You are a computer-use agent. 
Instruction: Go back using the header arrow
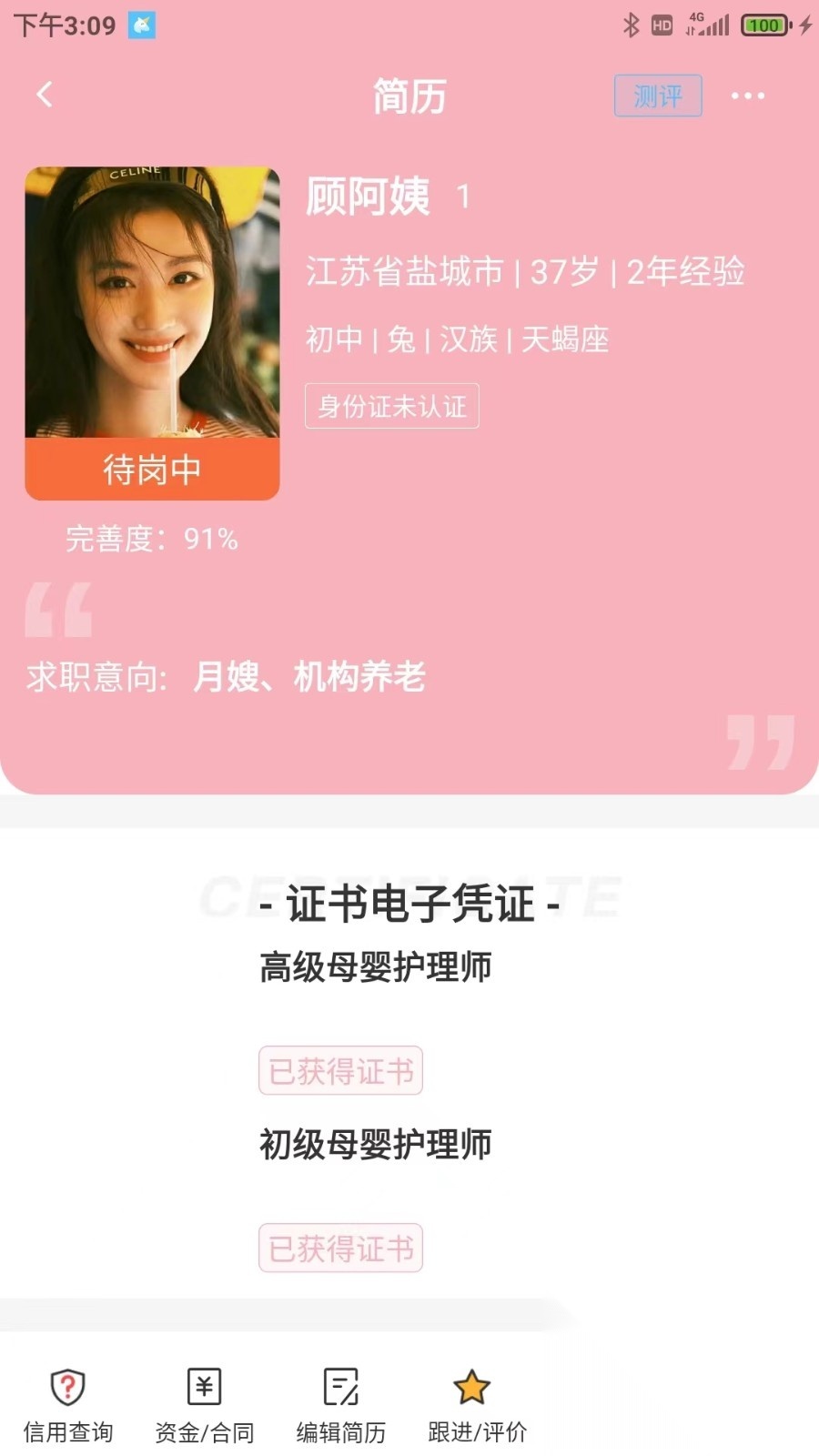(45, 95)
